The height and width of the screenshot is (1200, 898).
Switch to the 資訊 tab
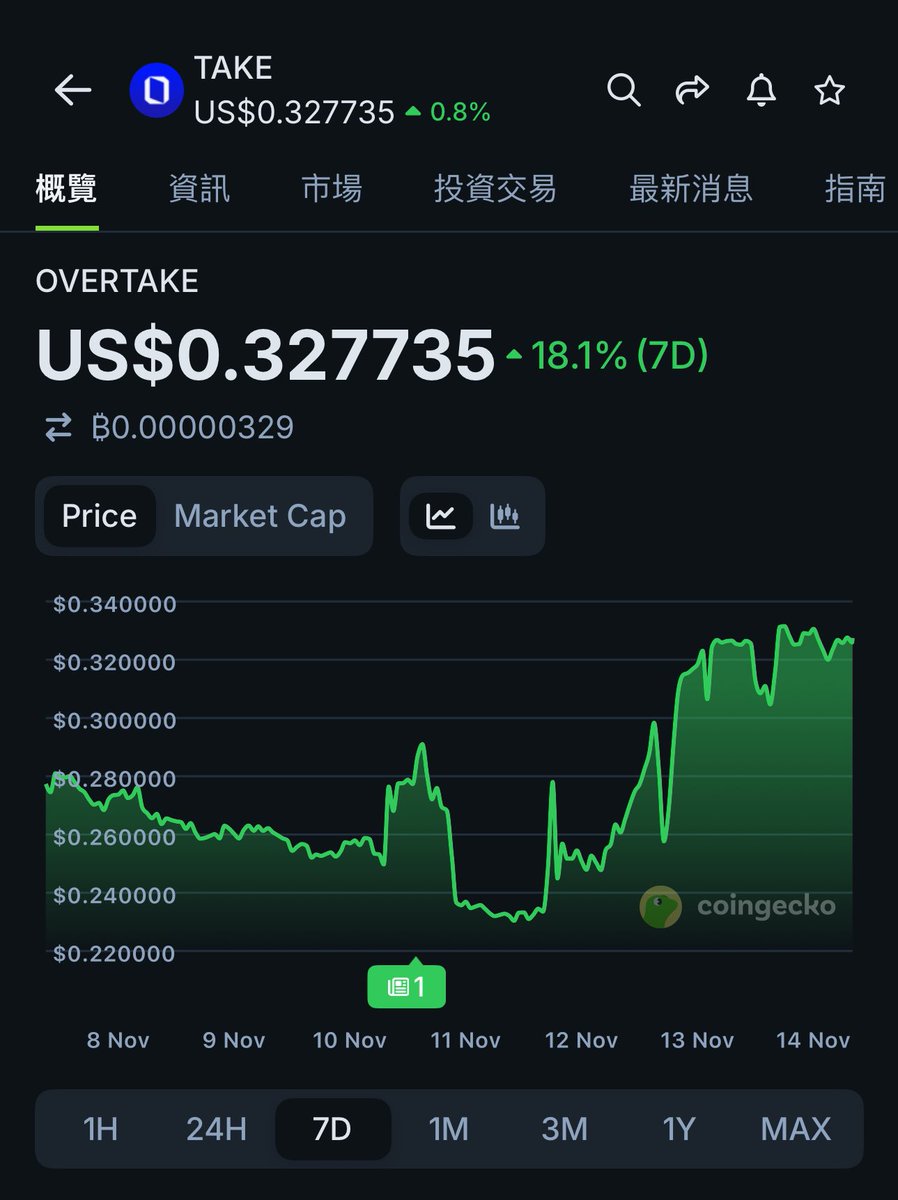click(x=199, y=188)
